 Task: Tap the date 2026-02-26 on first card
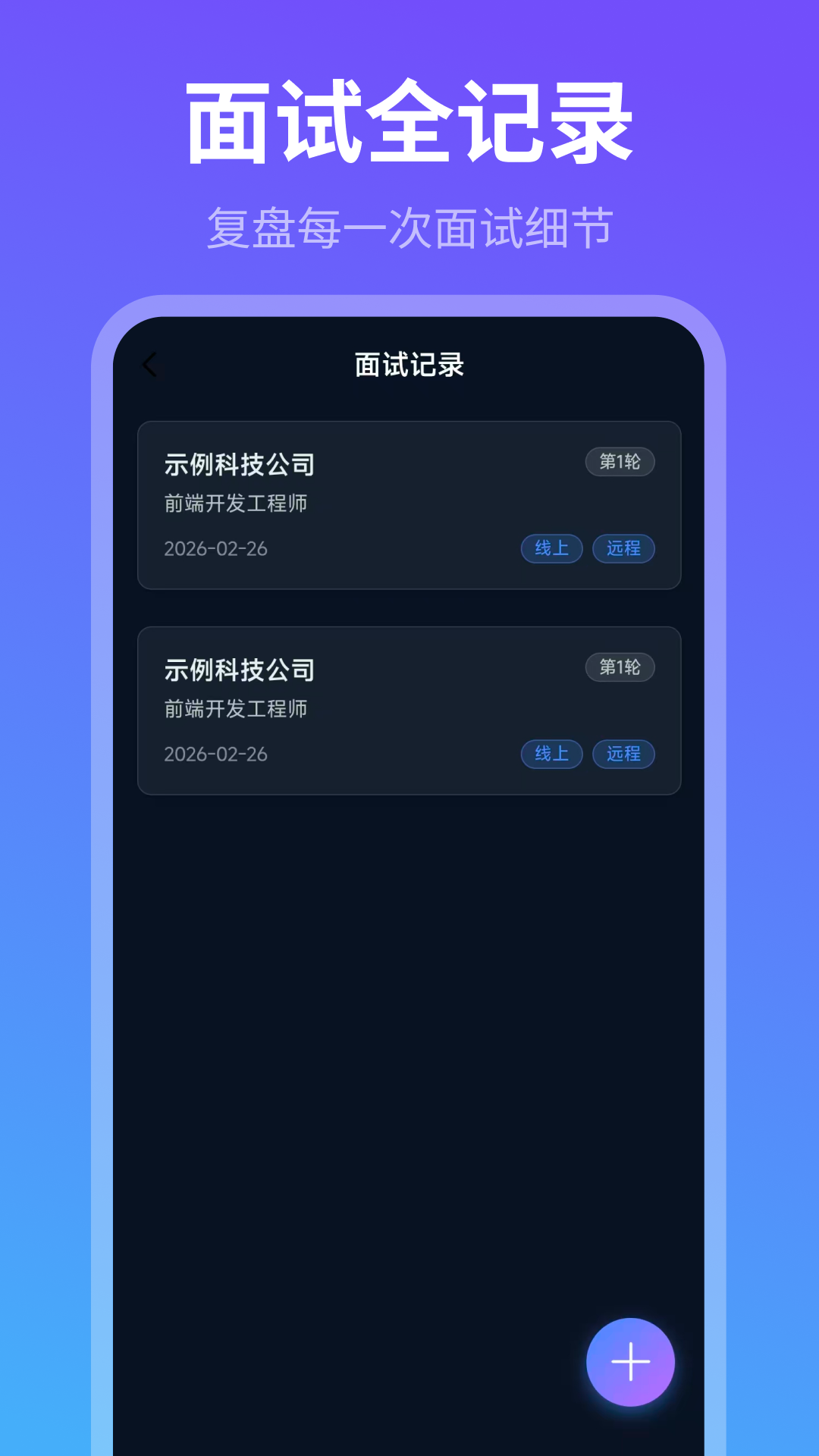(x=217, y=549)
